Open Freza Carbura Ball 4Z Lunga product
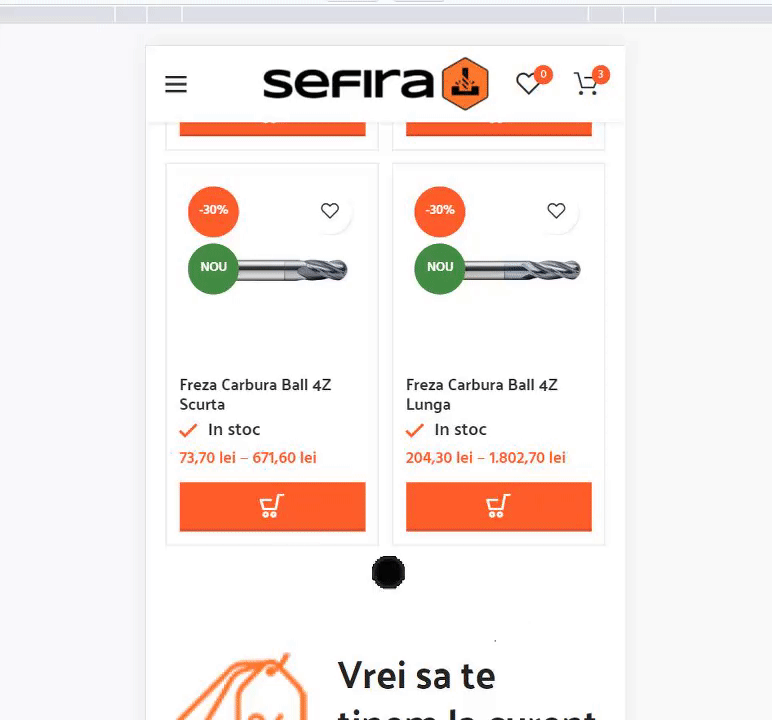The image size is (772, 720). 481,394
